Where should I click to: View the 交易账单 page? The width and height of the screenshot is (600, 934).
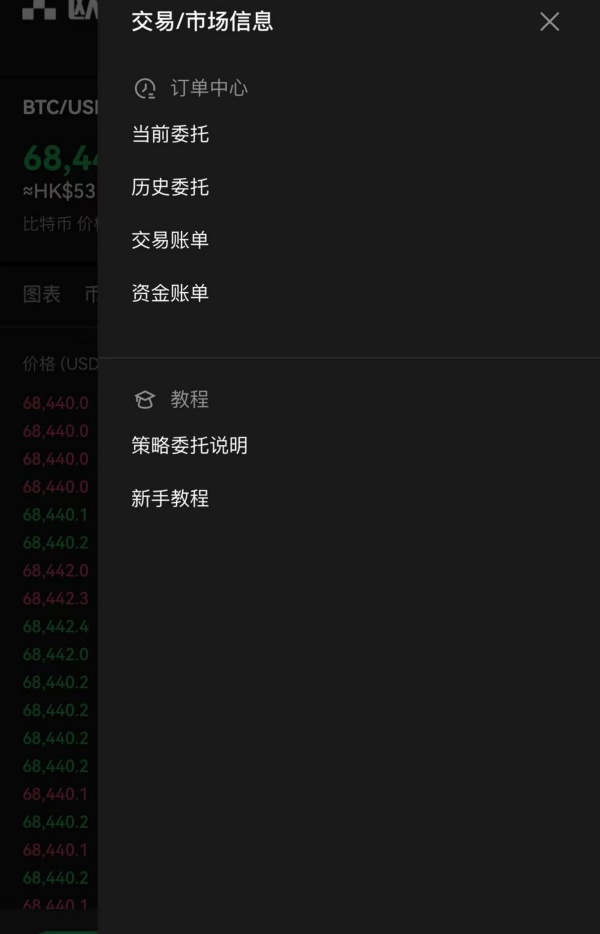tap(170, 240)
